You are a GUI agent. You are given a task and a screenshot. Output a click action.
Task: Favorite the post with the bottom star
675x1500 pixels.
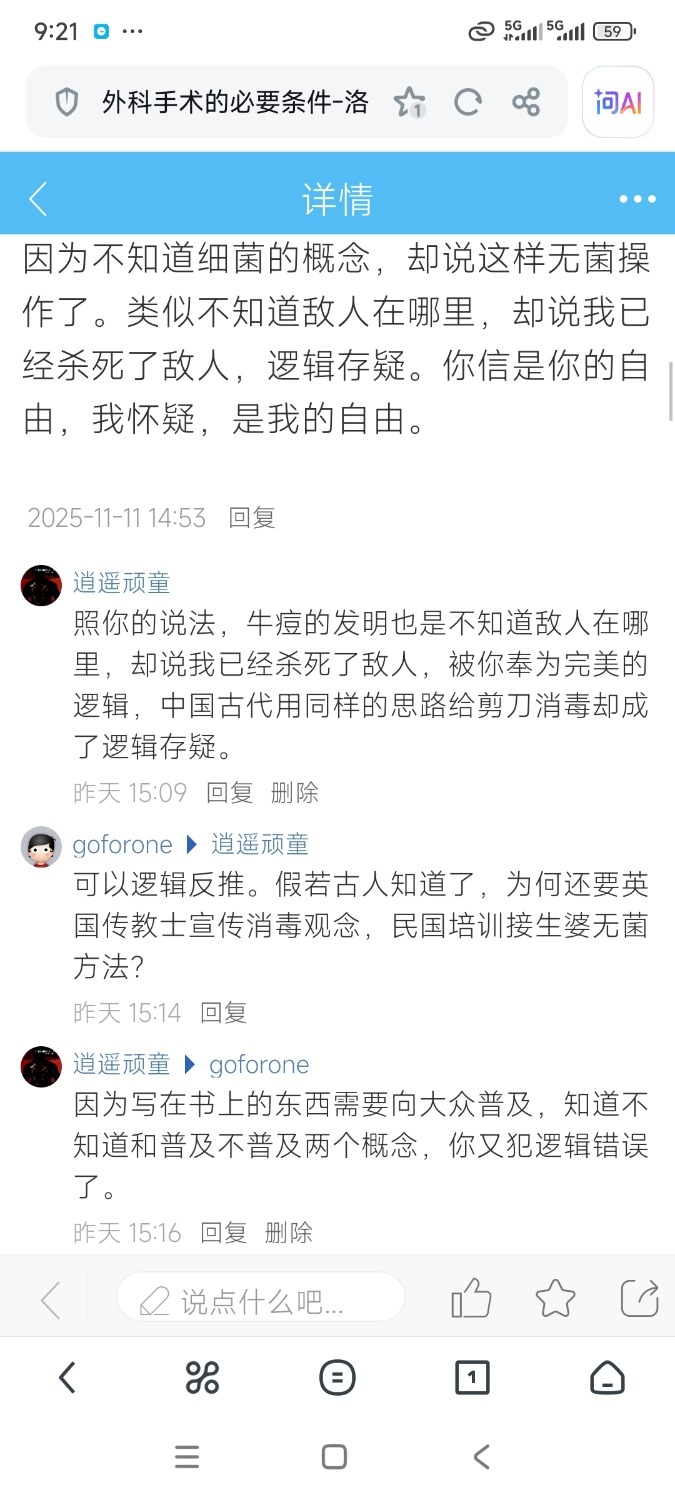pyautogui.click(x=555, y=1299)
